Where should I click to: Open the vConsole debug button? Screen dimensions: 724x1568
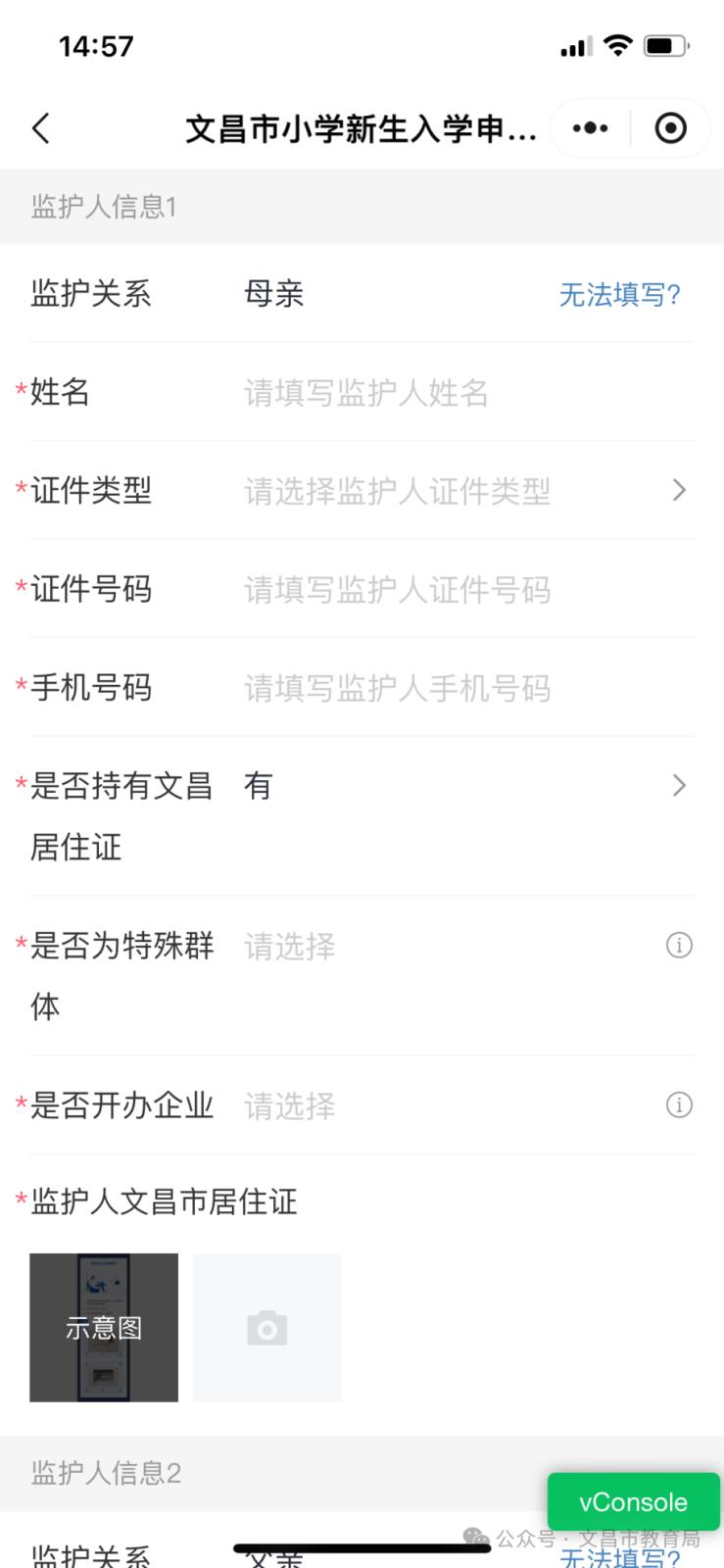pyautogui.click(x=633, y=1501)
